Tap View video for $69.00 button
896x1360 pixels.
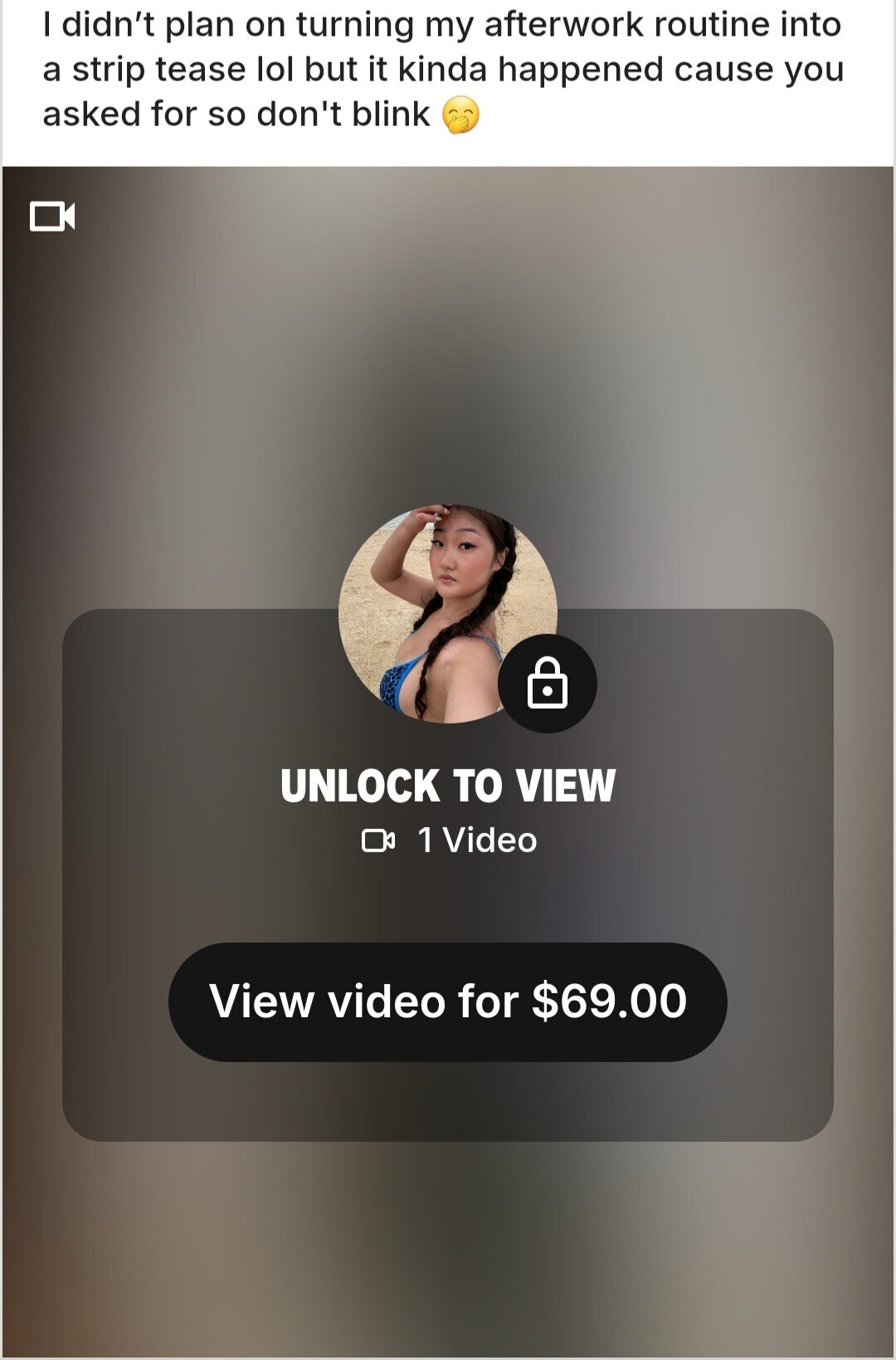pyautogui.click(x=447, y=1001)
